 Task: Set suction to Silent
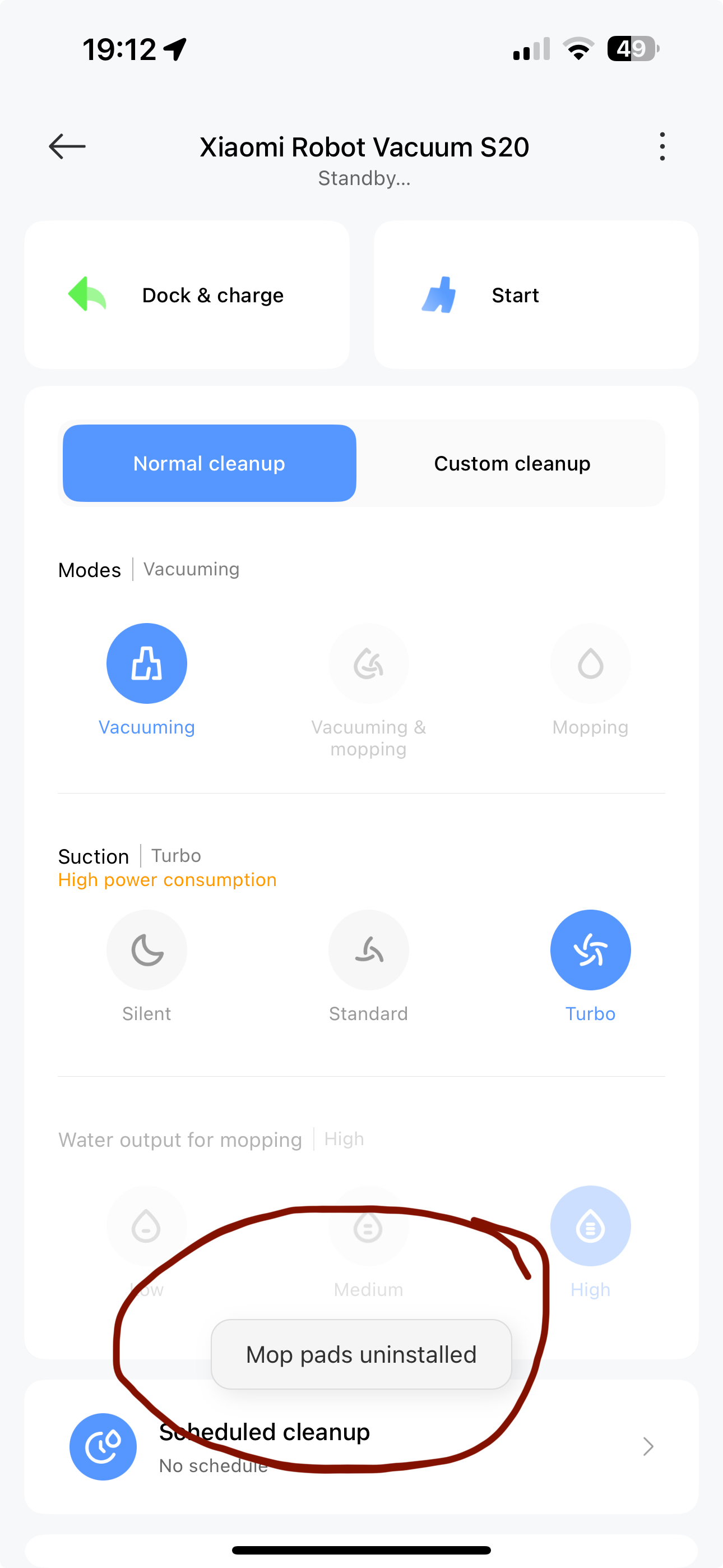(147, 950)
